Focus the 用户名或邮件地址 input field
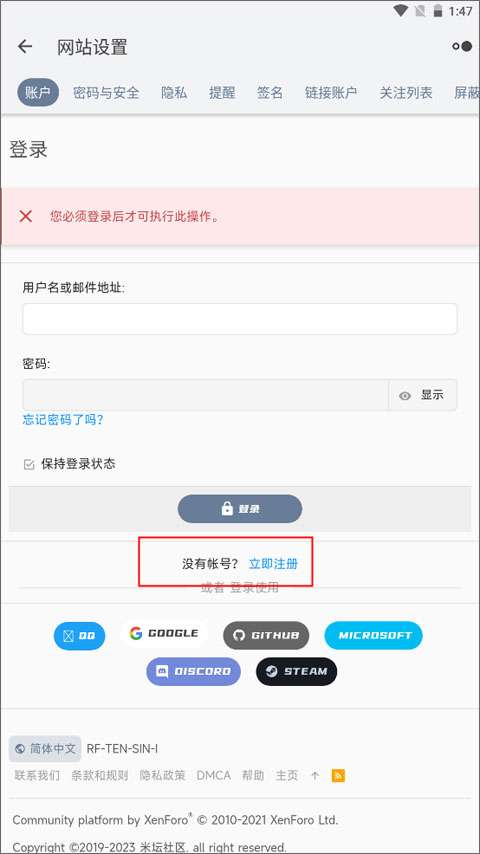Screen dimensions: 480x854 pyautogui.click(x=240, y=319)
